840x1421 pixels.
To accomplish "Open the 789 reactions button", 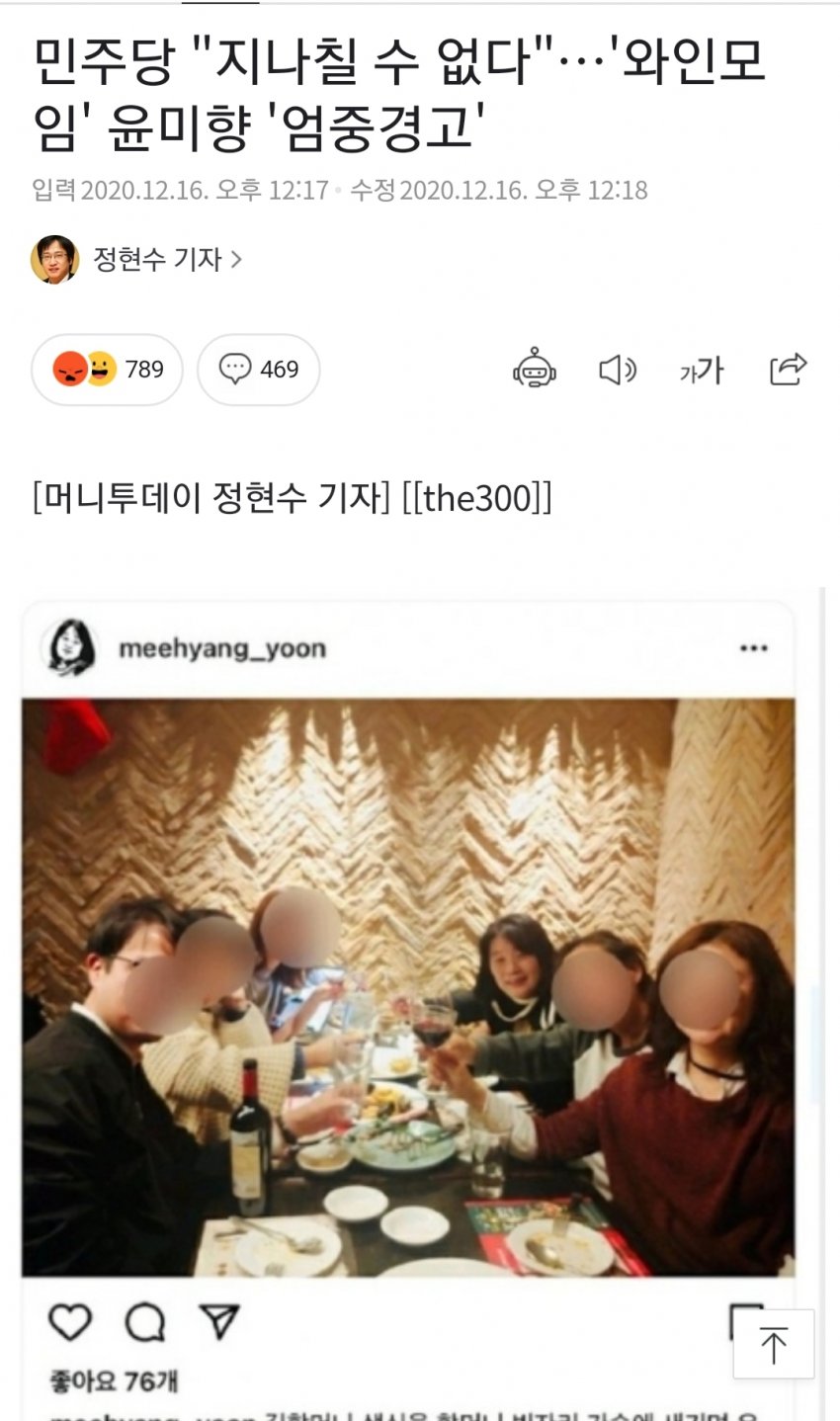I will click(107, 370).
